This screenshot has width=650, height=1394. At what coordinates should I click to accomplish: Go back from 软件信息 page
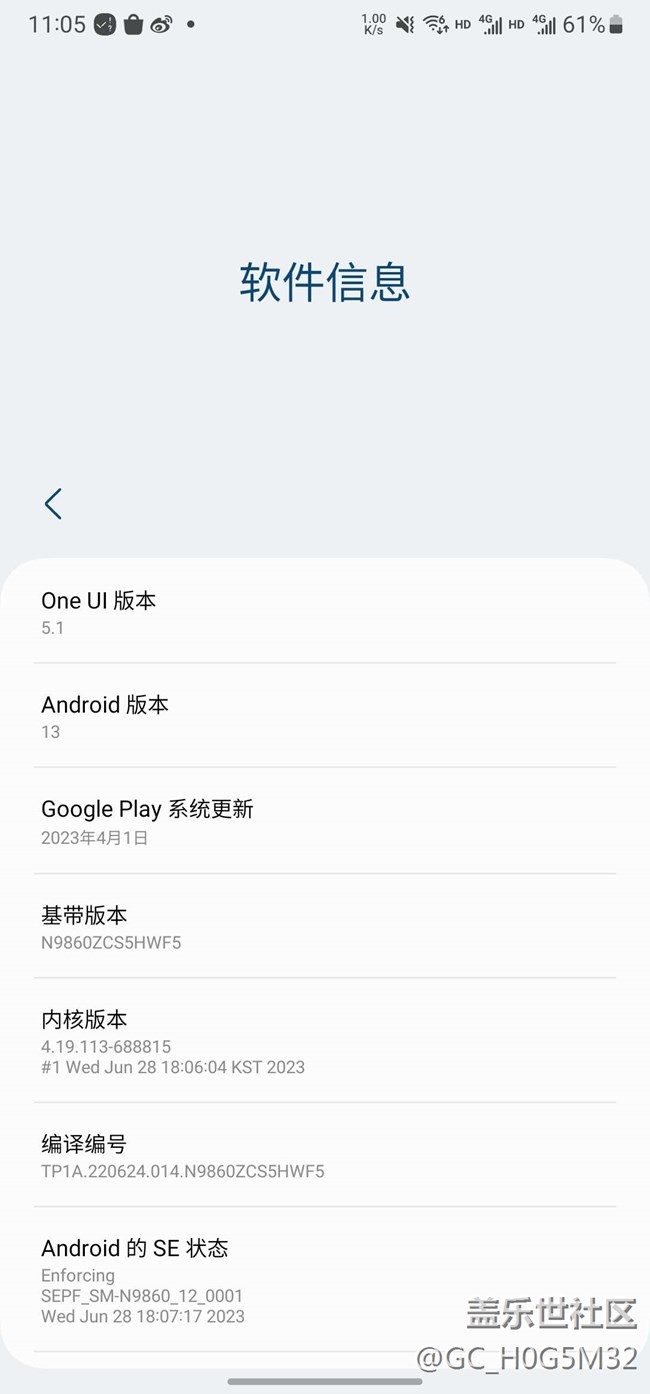pyautogui.click(x=53, y=504)
